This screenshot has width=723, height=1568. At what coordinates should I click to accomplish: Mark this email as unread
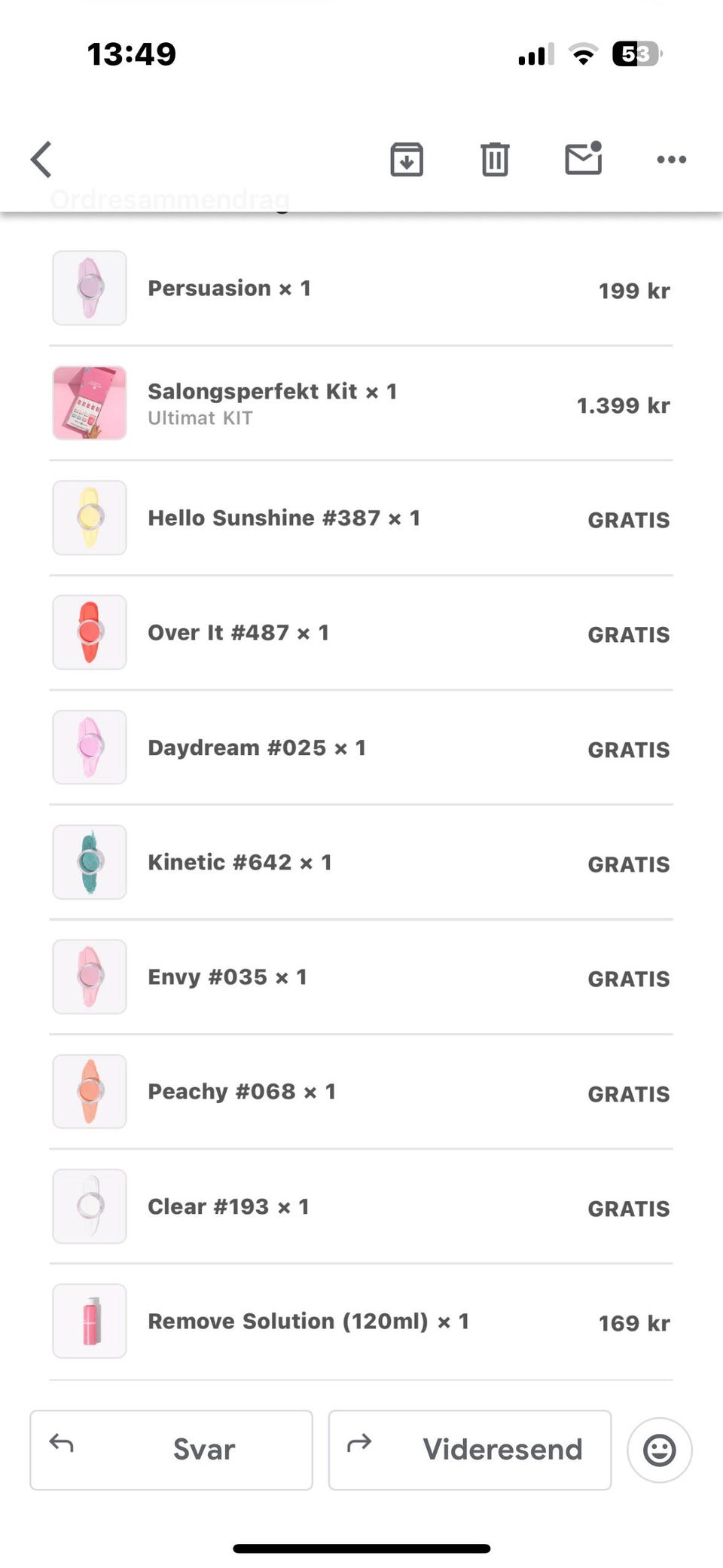(583, 158)
